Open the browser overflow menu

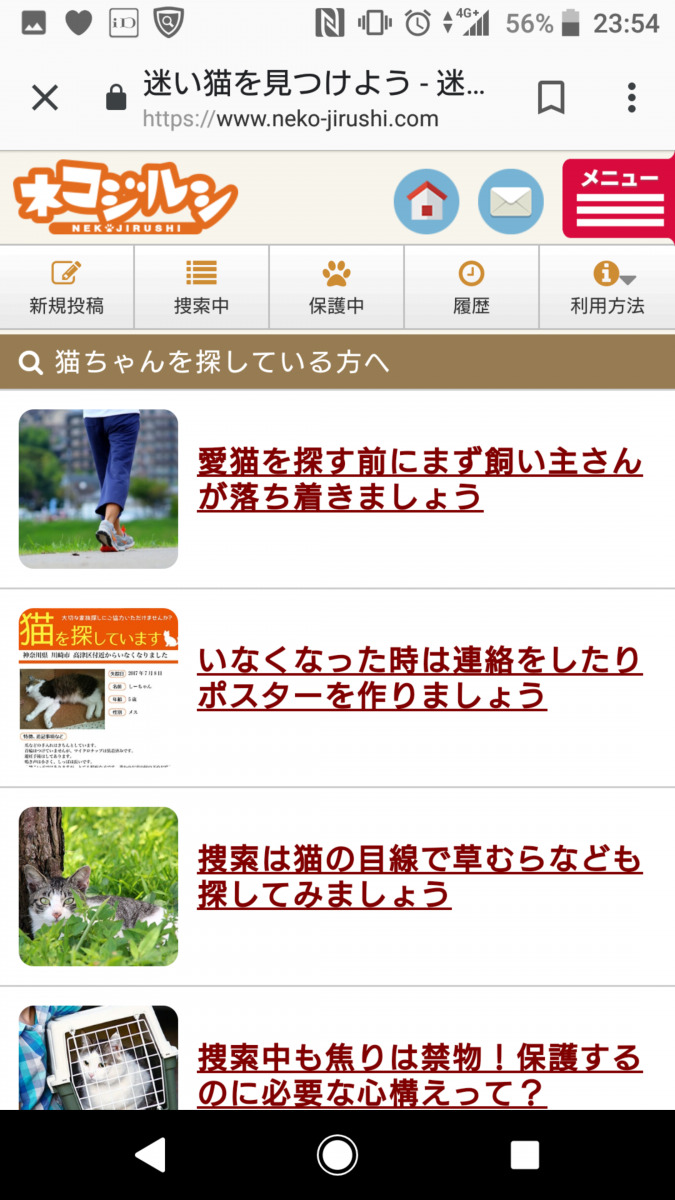click(x=631, y=98)
